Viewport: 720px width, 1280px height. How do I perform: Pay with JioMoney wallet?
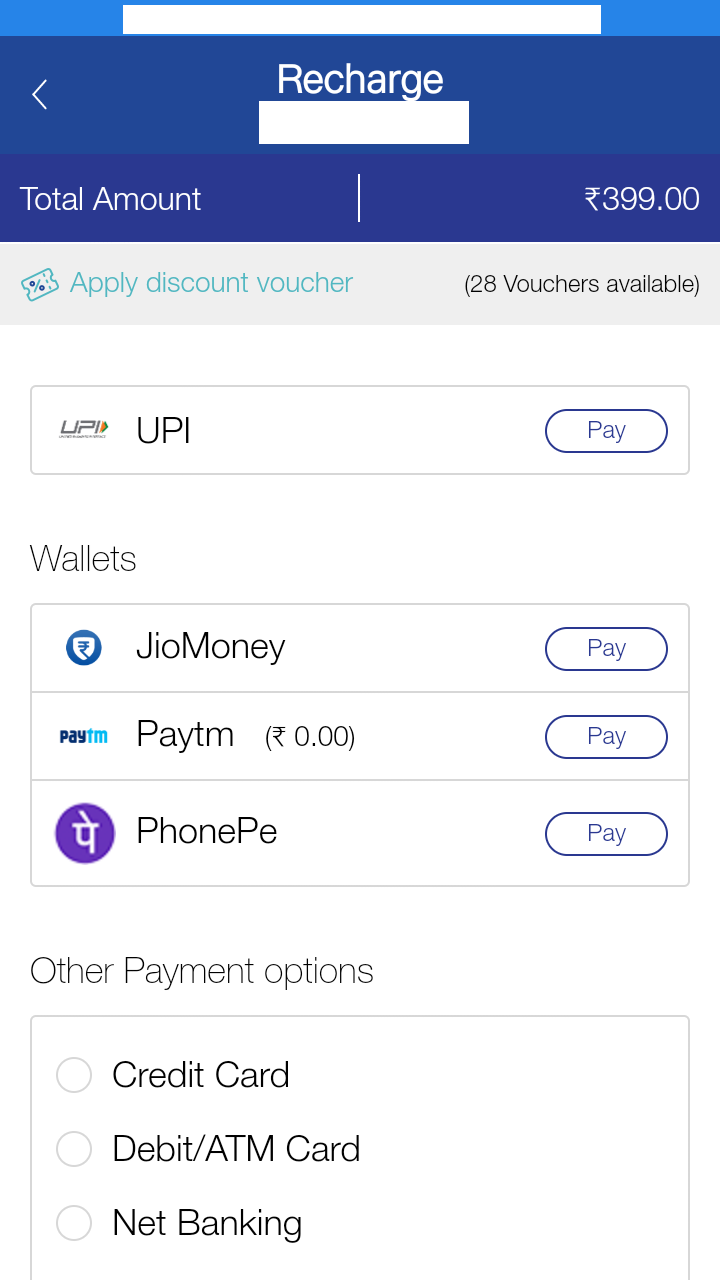point(605,649)
